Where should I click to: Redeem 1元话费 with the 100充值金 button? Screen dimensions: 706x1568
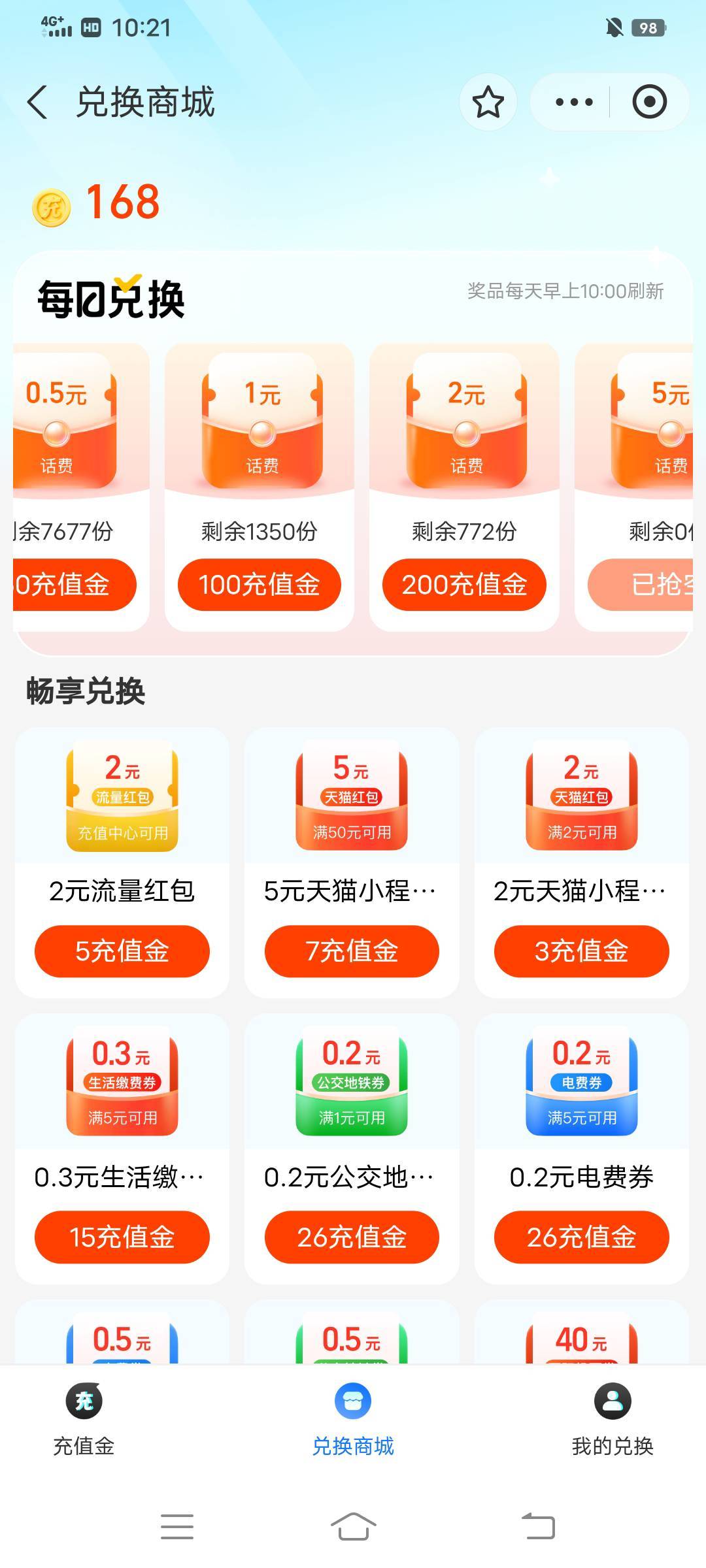(260, 585)
